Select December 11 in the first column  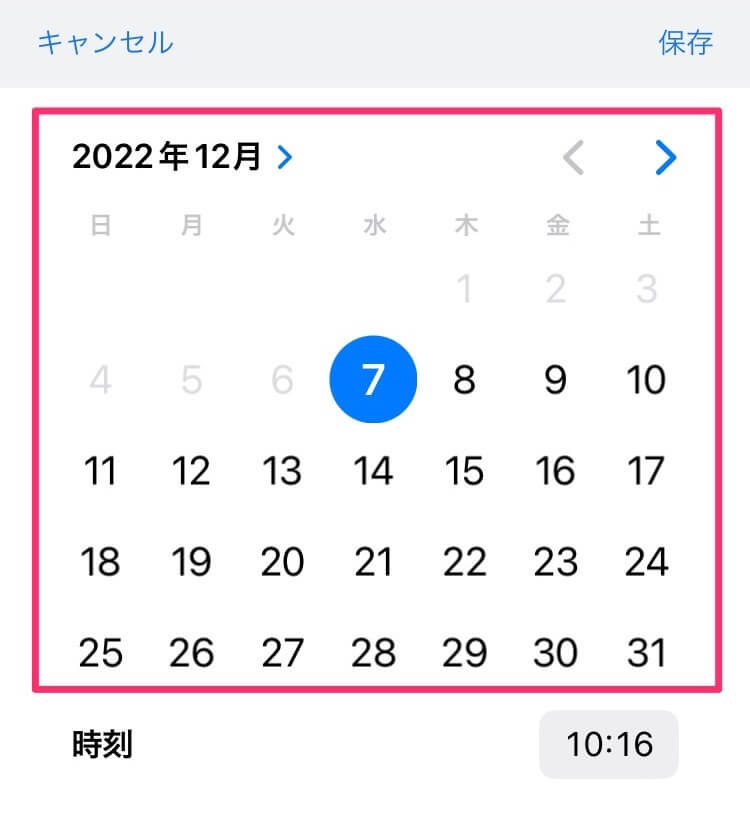pos(100,470)
